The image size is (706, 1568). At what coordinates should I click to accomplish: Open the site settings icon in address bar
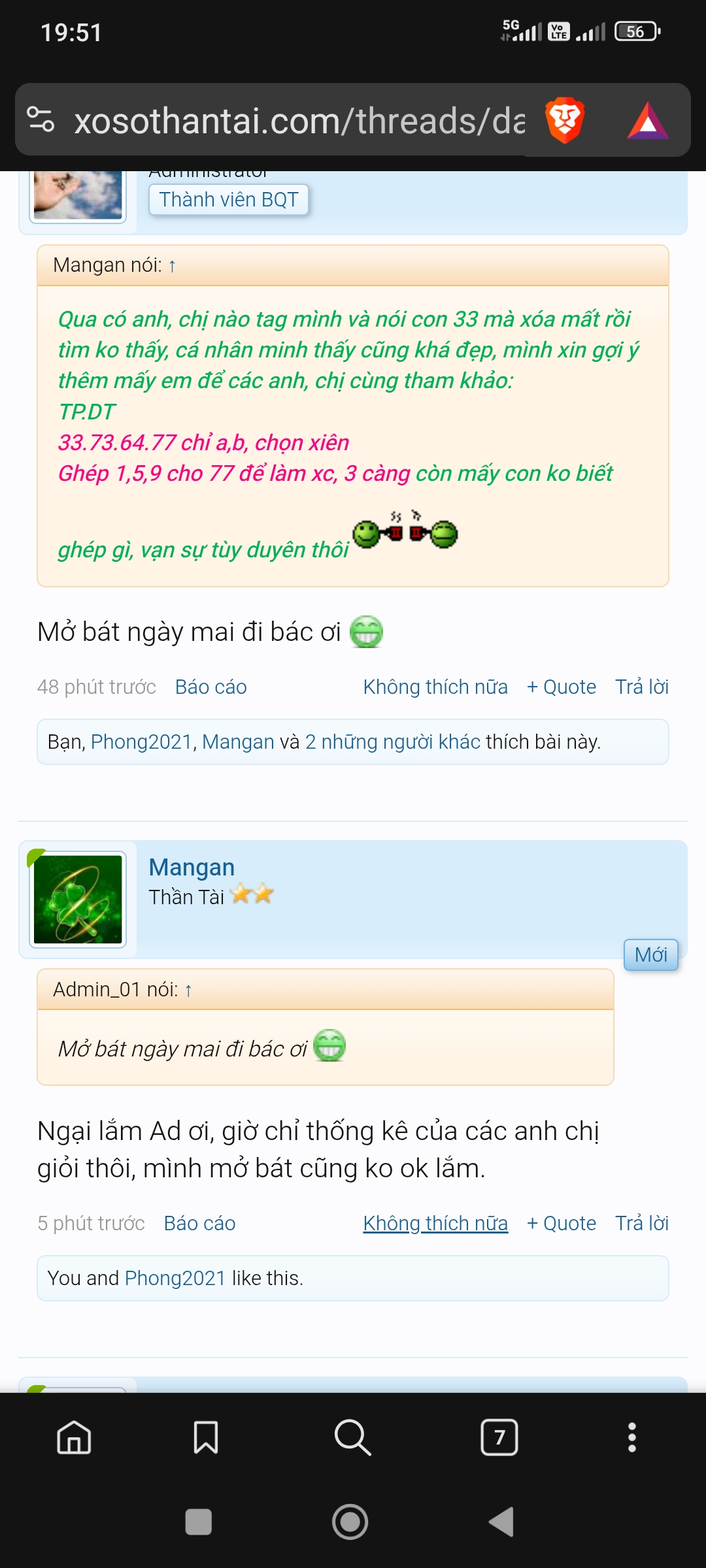click(41, 120)
